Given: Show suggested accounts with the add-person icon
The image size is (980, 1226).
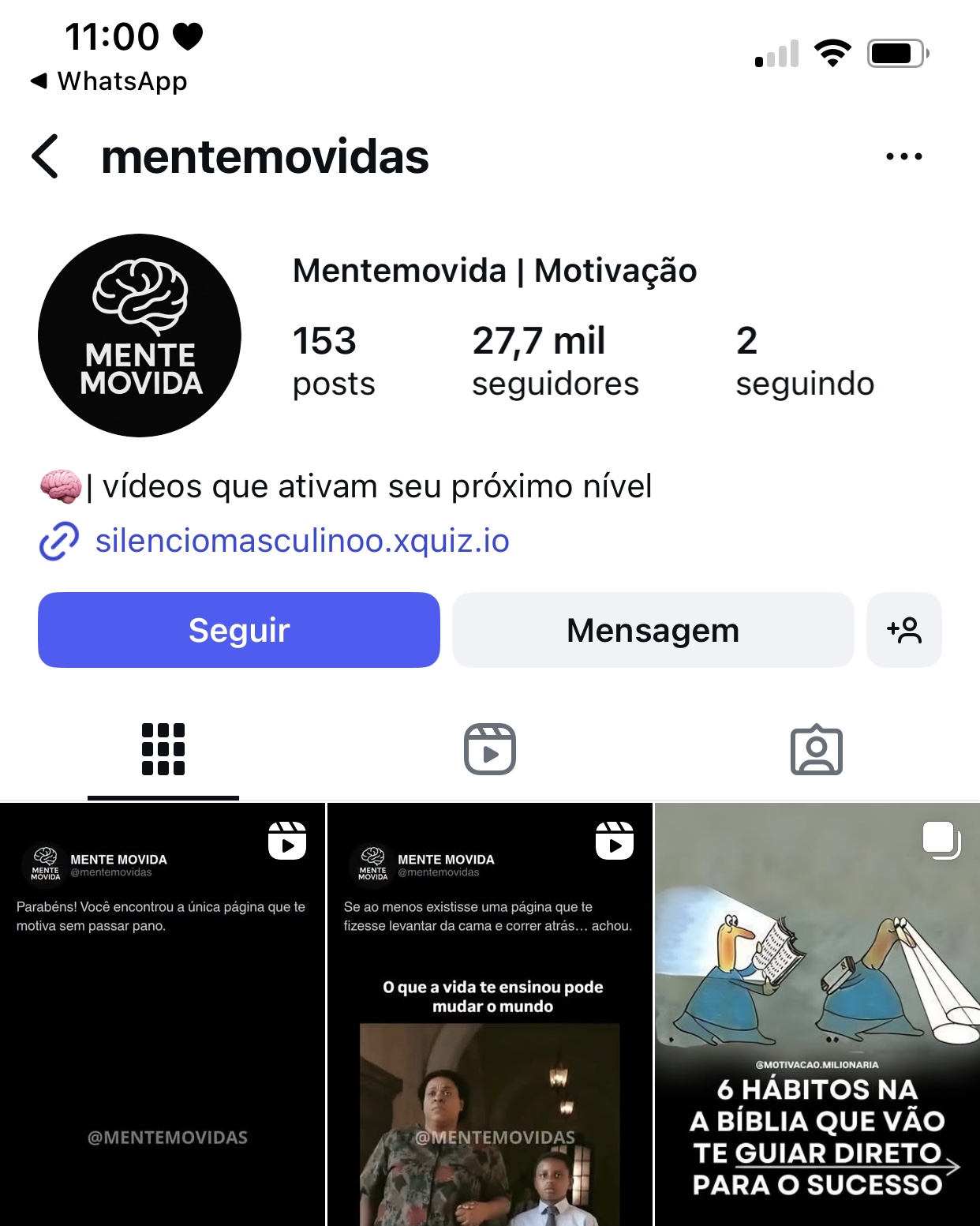Looking at the screenshot, I should 903,630.
